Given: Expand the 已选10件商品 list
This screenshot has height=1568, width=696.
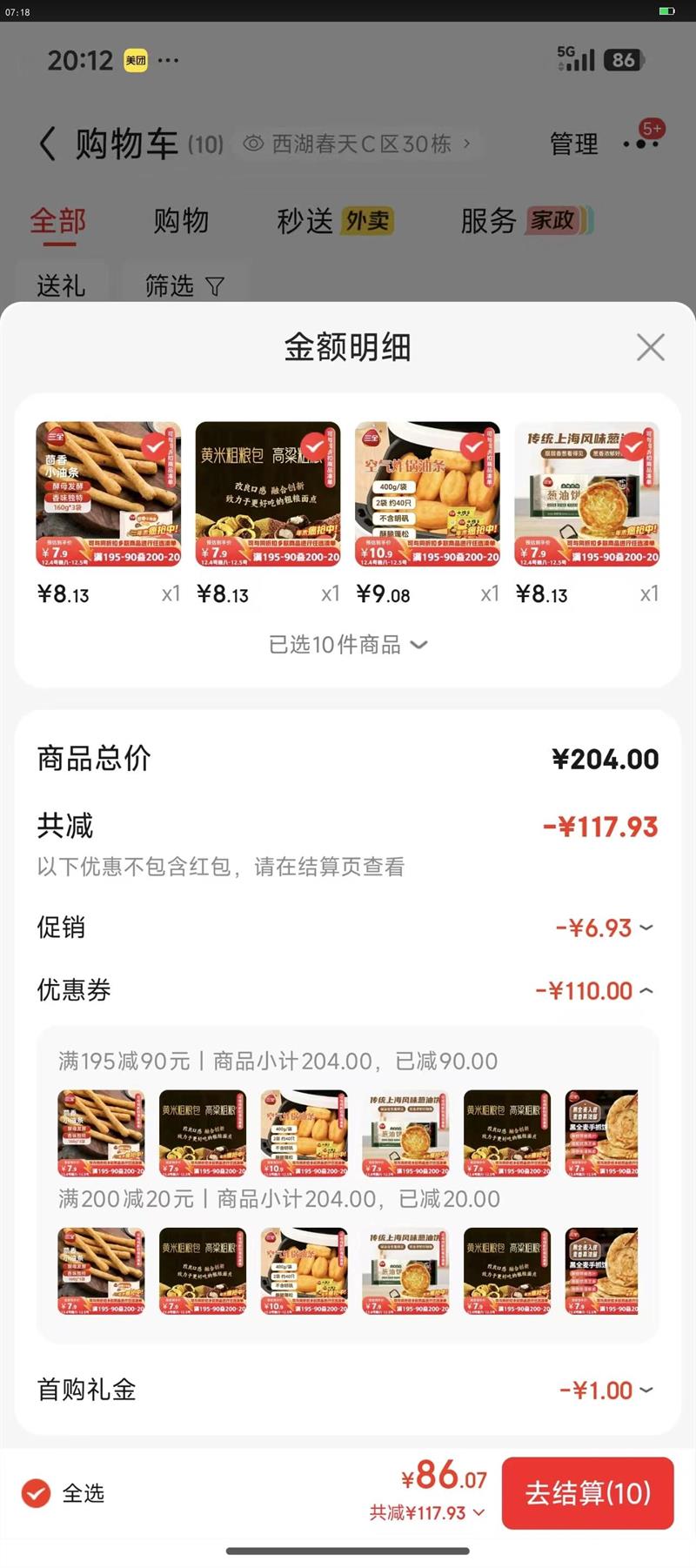Looking at the screenshot, I should coord(348,645).
